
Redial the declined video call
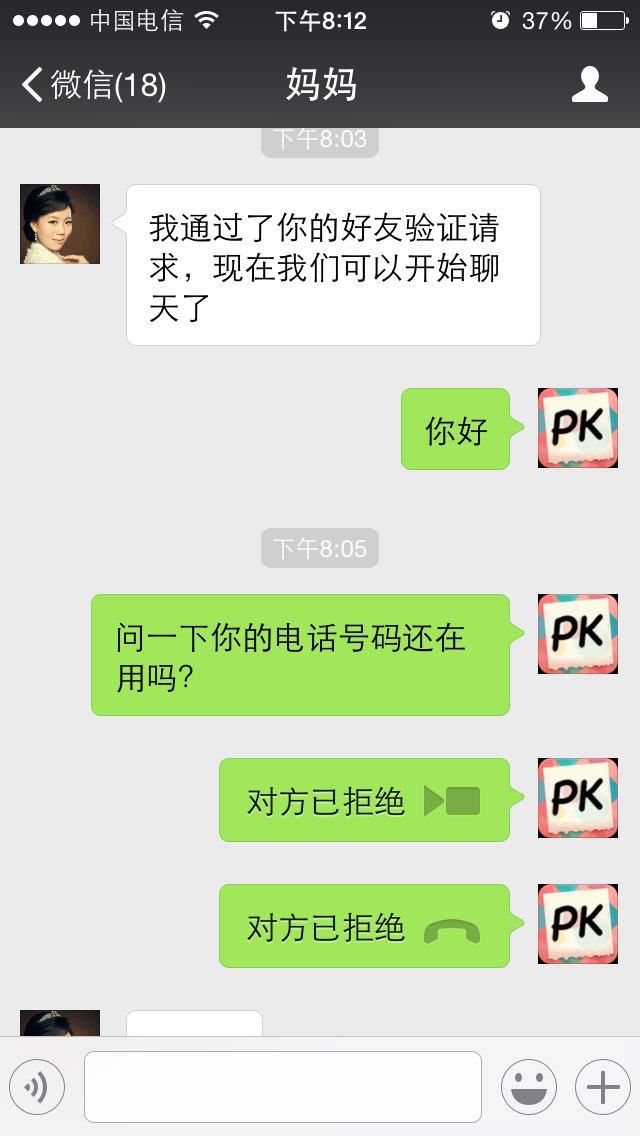coord(365,800)
